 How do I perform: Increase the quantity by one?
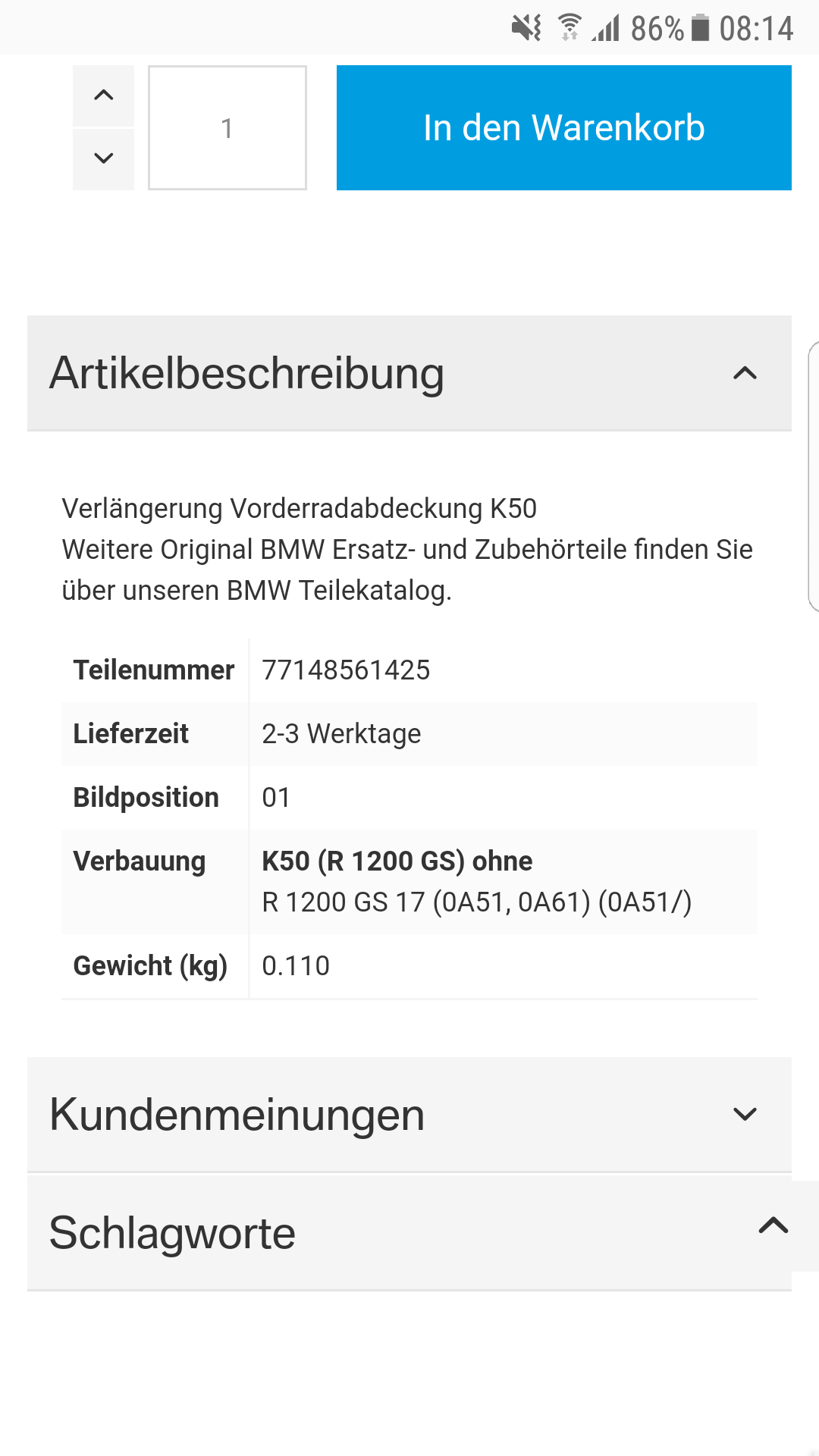104,96
